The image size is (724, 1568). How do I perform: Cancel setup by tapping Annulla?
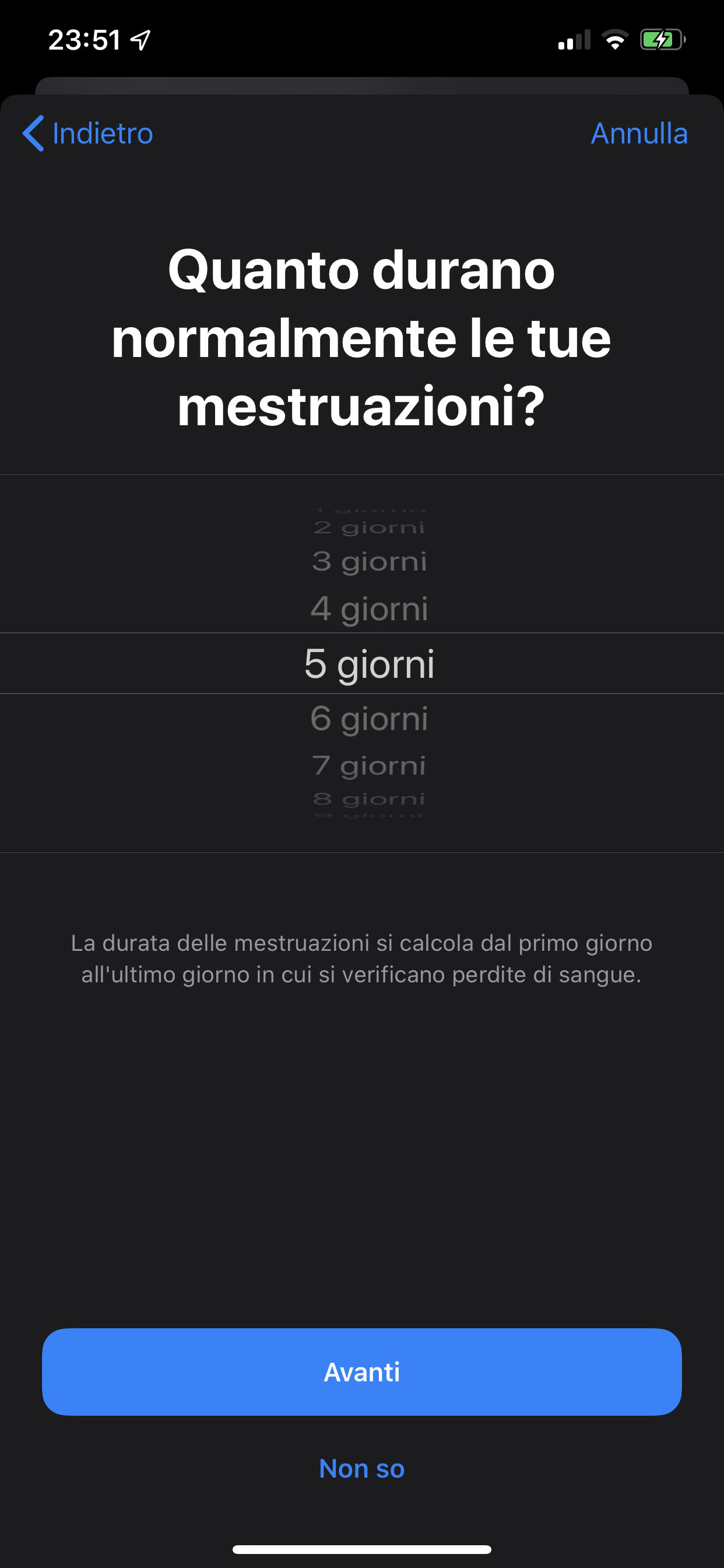(x=639, y=134)
